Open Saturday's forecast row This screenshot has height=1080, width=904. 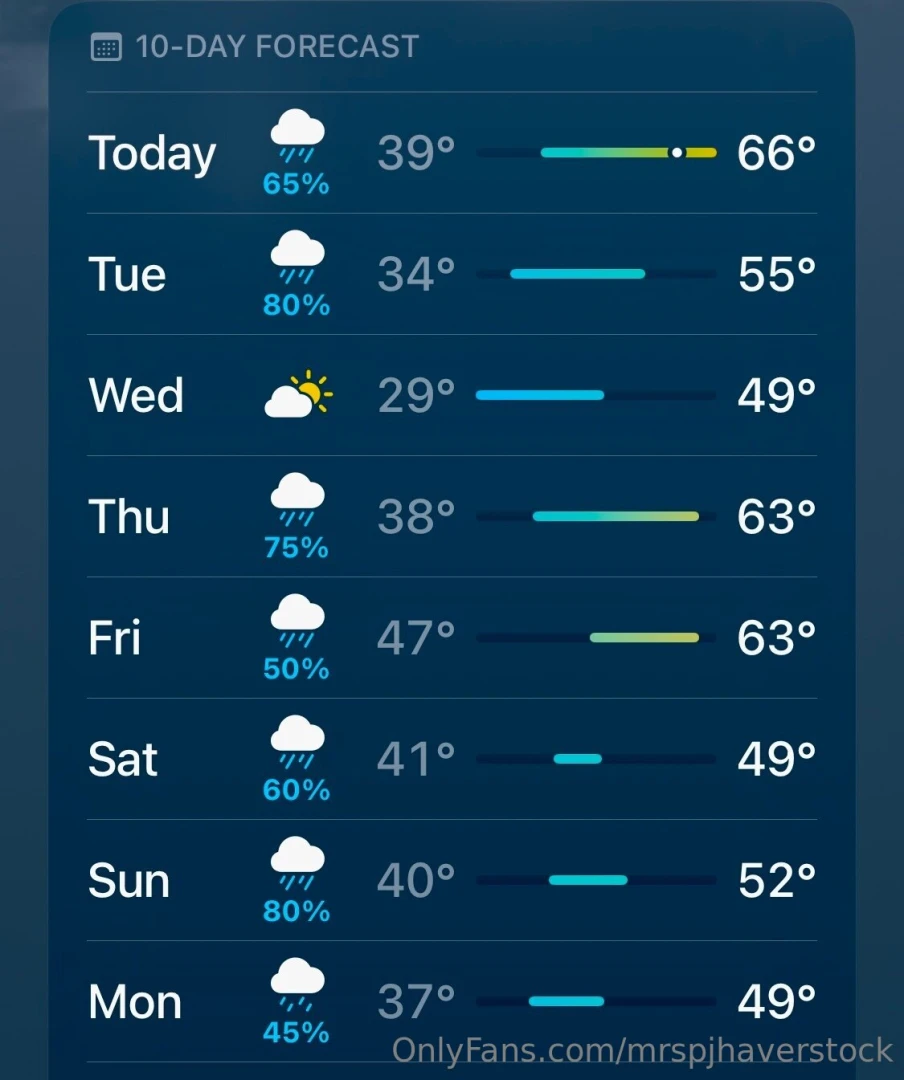coord(450,758)
